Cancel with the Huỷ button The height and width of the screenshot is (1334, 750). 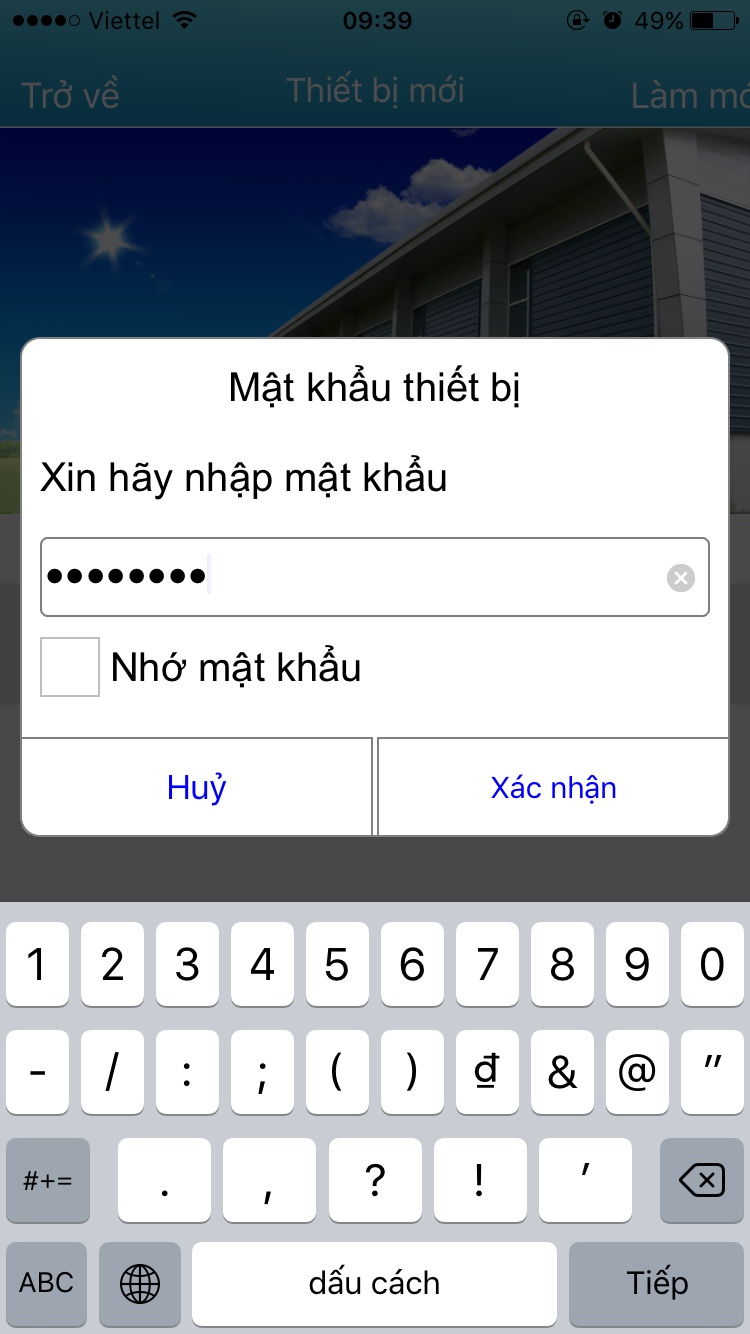point(197,787)
